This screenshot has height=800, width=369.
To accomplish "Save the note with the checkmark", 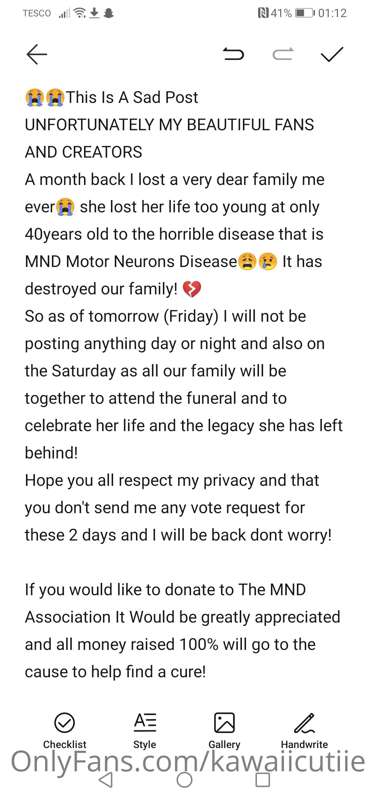I will coord(332,54).
